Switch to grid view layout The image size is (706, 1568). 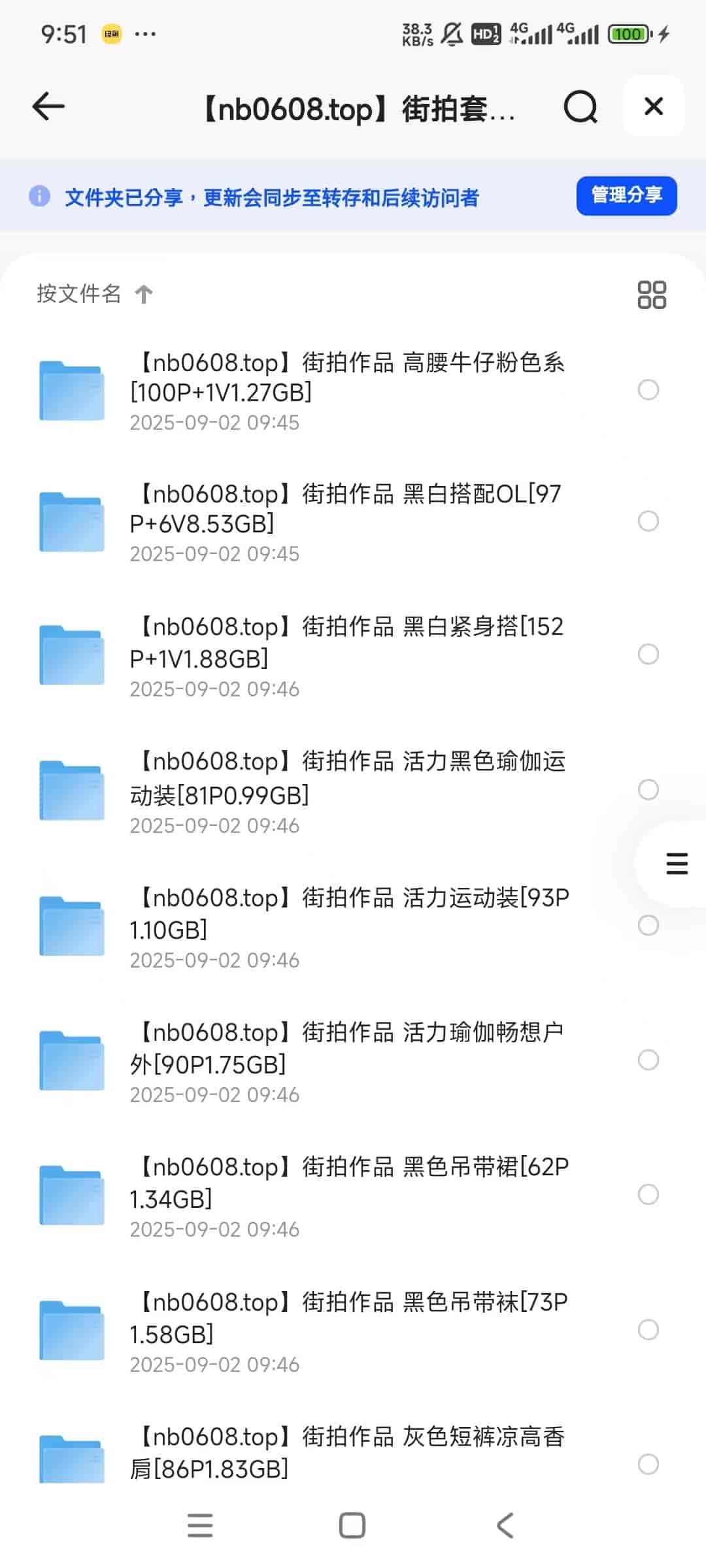click(x=651, y=295)
